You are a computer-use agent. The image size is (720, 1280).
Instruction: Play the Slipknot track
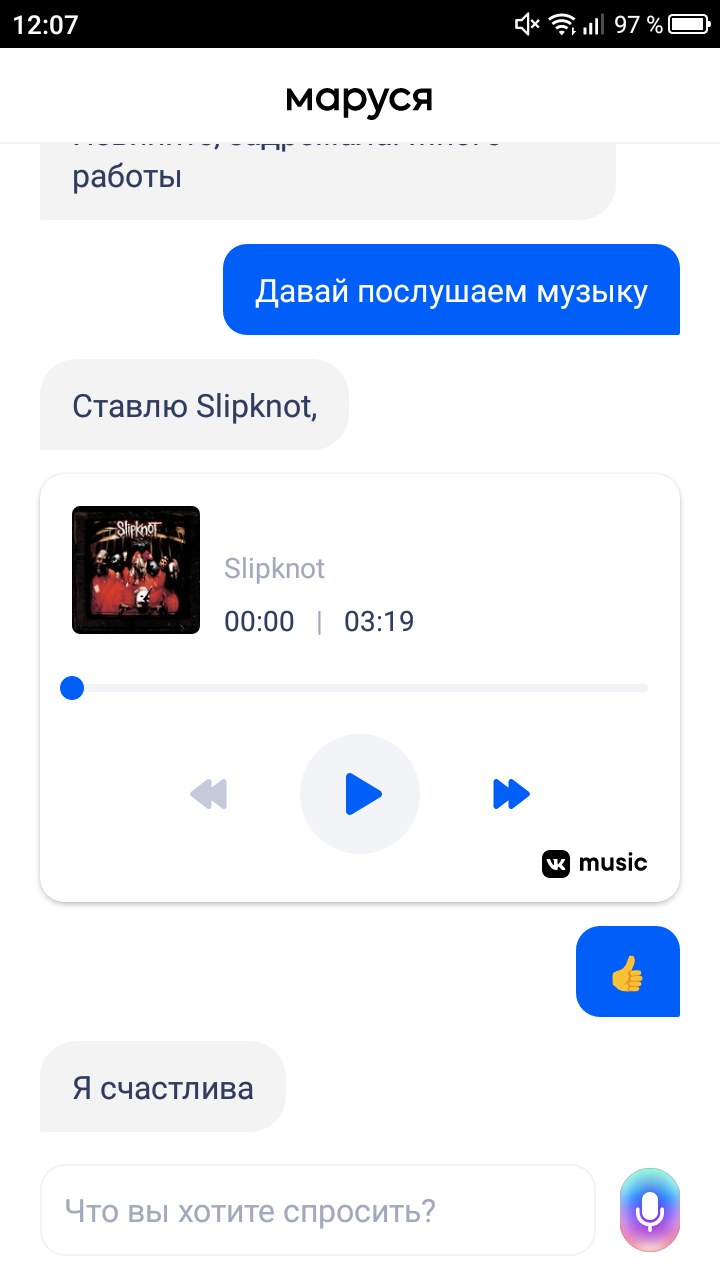pyautogui.click(x=360, y=794)
